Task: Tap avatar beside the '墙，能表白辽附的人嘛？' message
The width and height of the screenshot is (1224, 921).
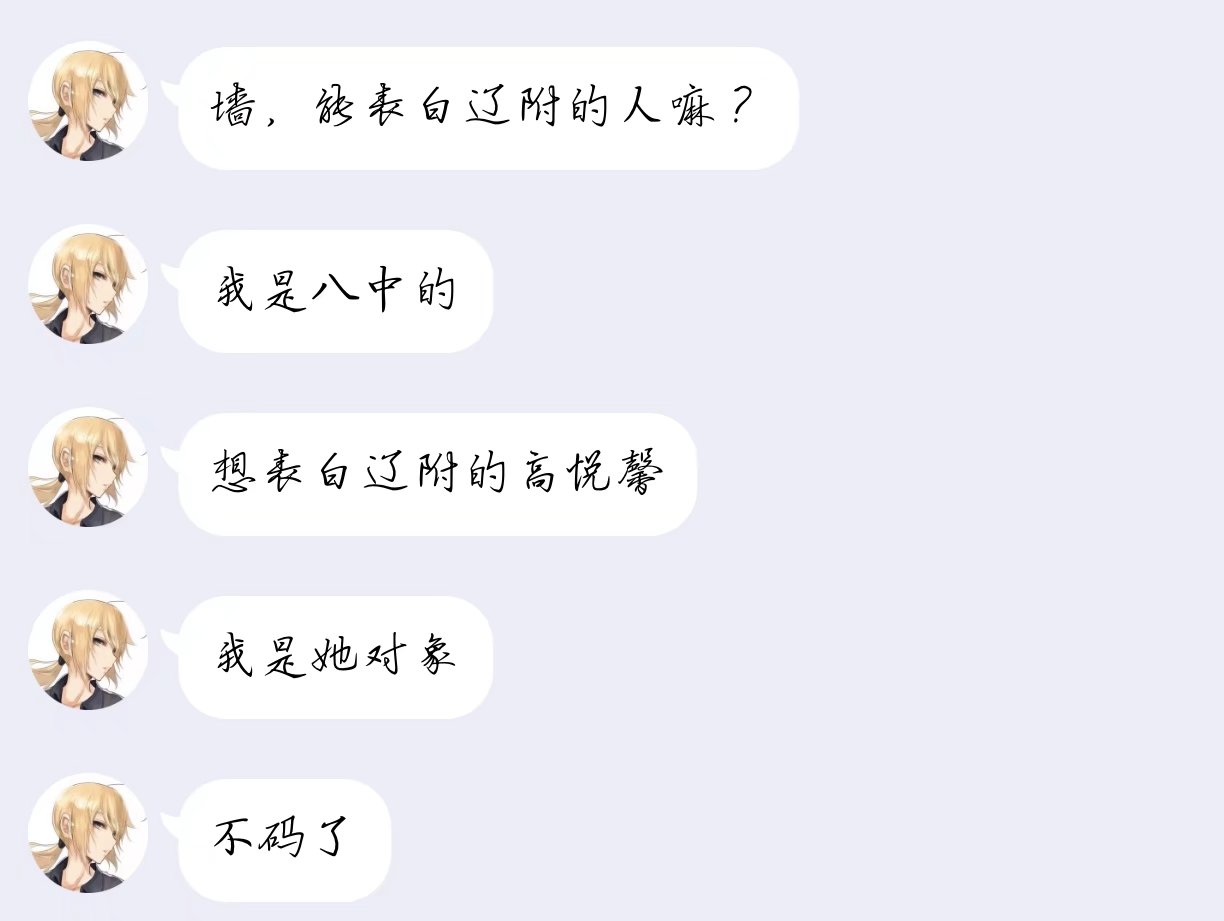Action: tap(88, 102)
